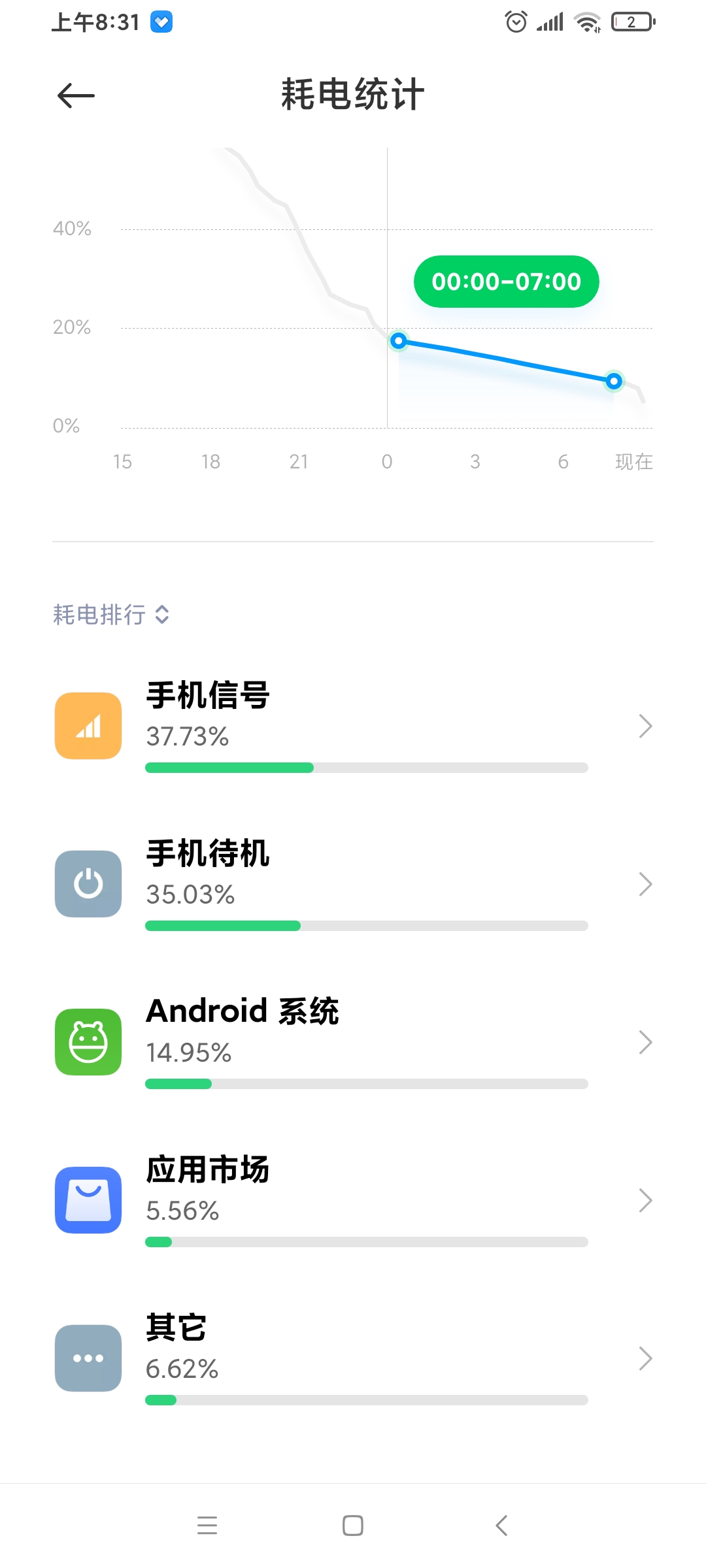The width and height of the screenshot is (706, 1568).
Task: Tap the system home button
Action: coord(353,1526)
